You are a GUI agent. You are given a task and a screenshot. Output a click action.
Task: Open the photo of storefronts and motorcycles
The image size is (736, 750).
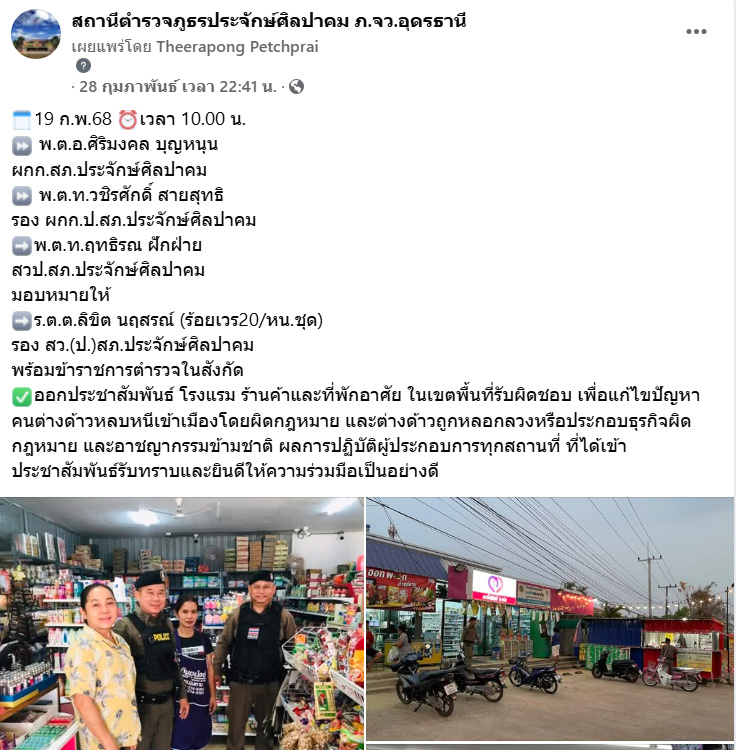coord(550,620)
